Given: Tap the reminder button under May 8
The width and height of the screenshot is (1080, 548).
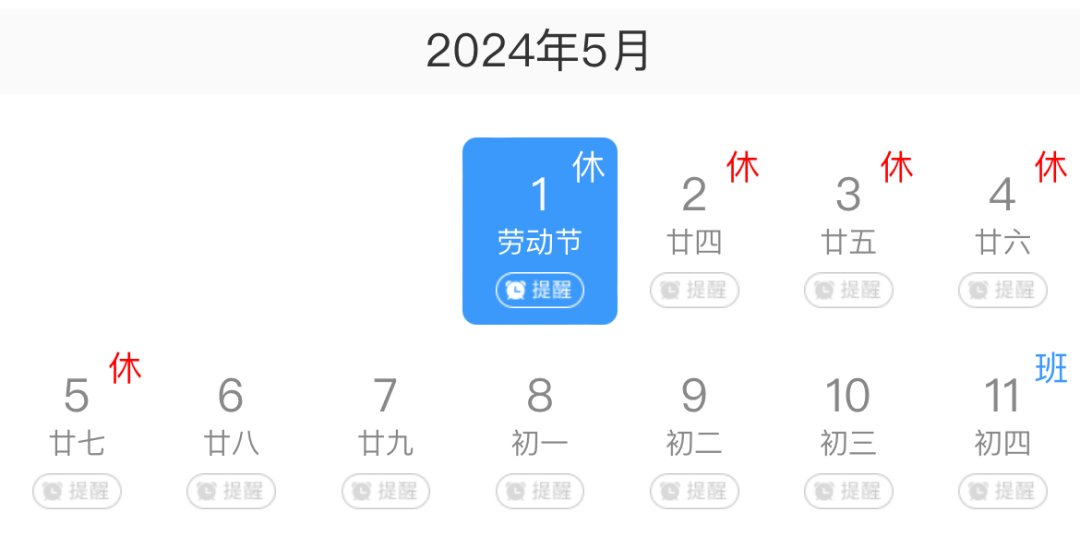Looking at the screenshot, I should [x=540, y=491].
